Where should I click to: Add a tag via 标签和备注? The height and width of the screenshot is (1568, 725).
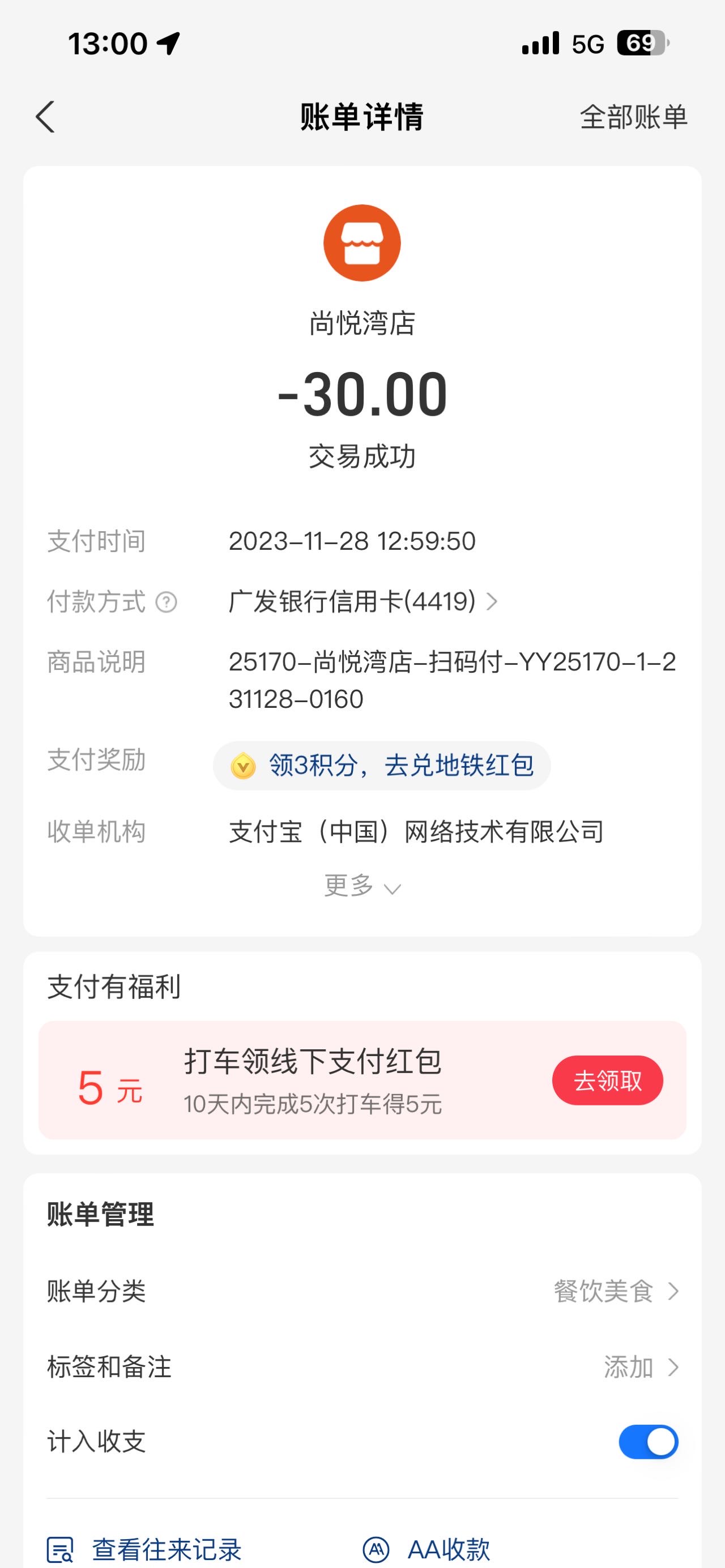click(362, 1367)
